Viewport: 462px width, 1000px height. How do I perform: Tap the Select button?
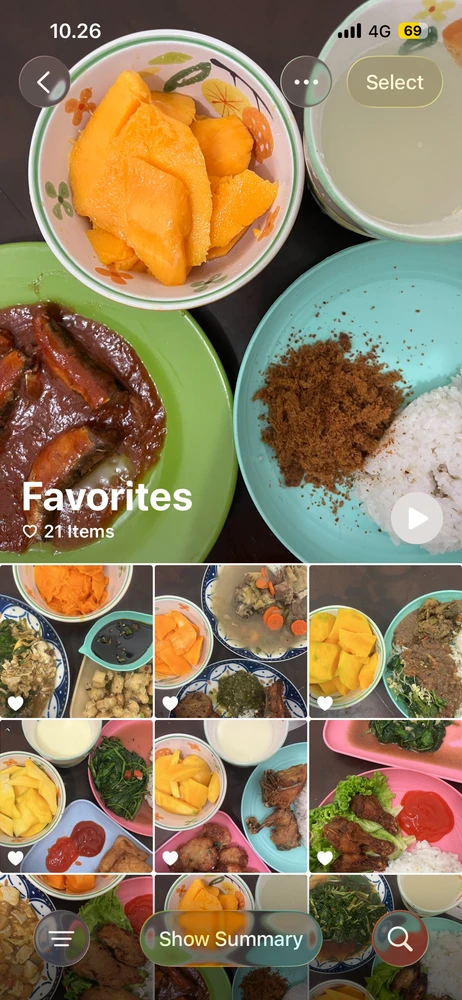pos(394,82)
